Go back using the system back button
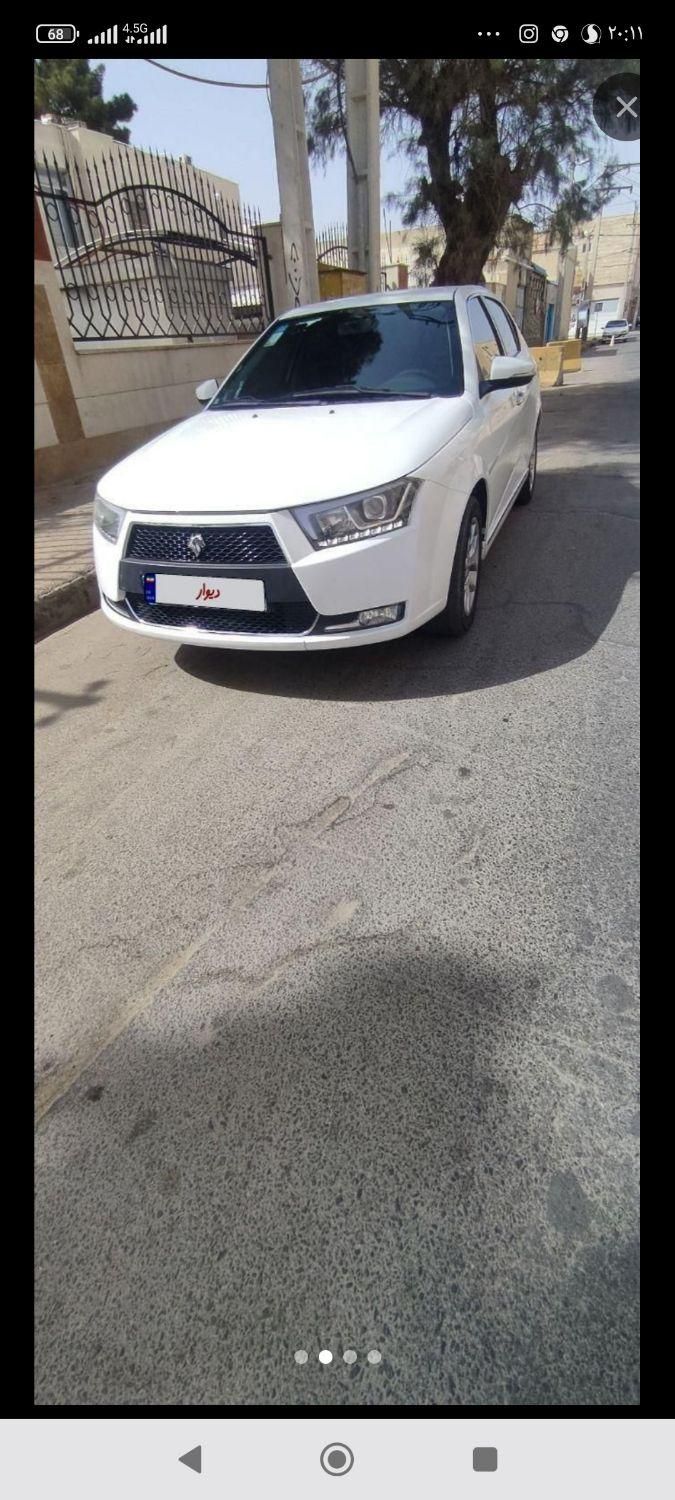Image resolution: width=675 pixels, height=1500 pixels. [x=190, y=1459]
